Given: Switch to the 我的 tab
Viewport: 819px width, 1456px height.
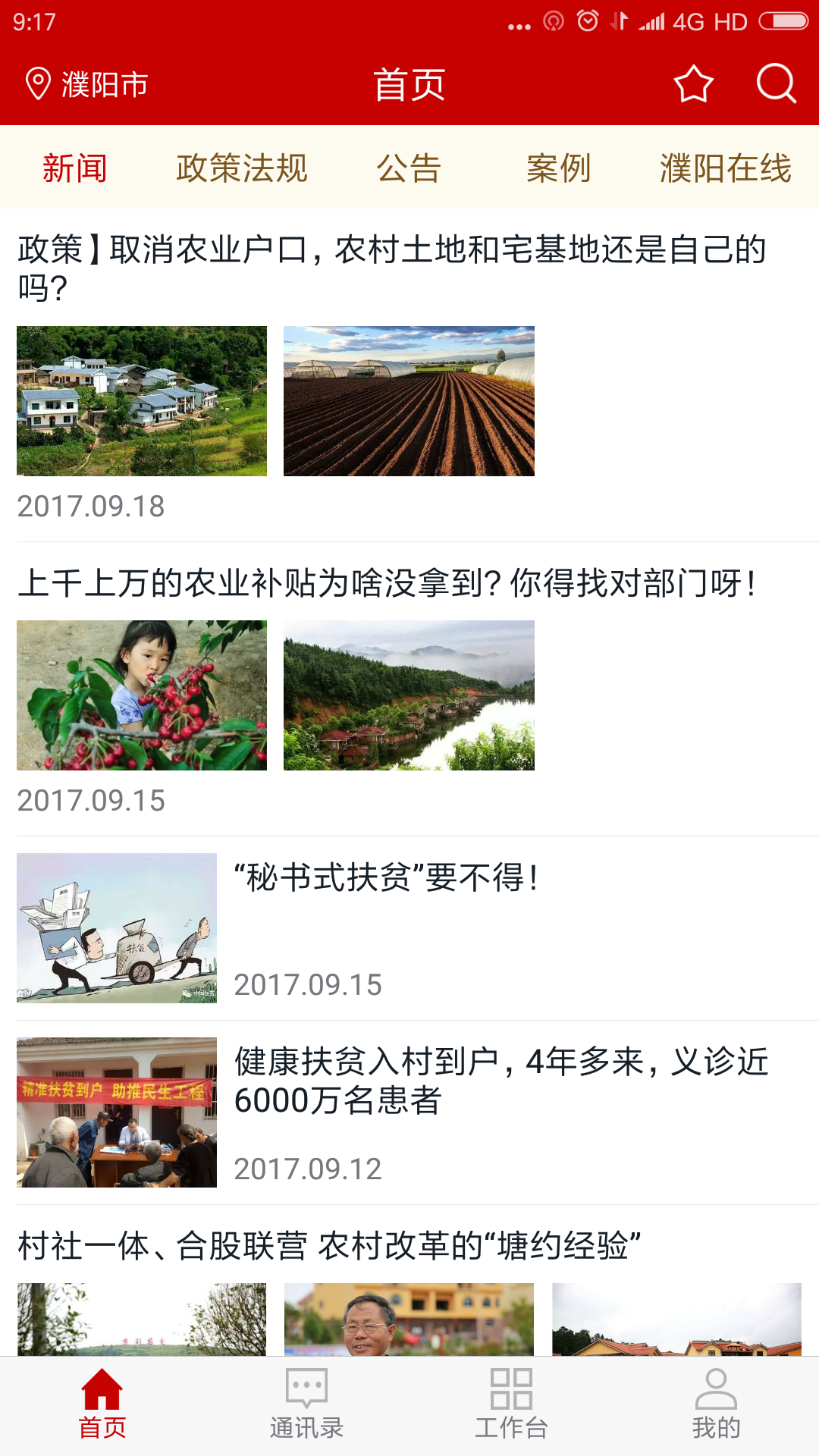Looking at the screenshot, I should 716,1404.
